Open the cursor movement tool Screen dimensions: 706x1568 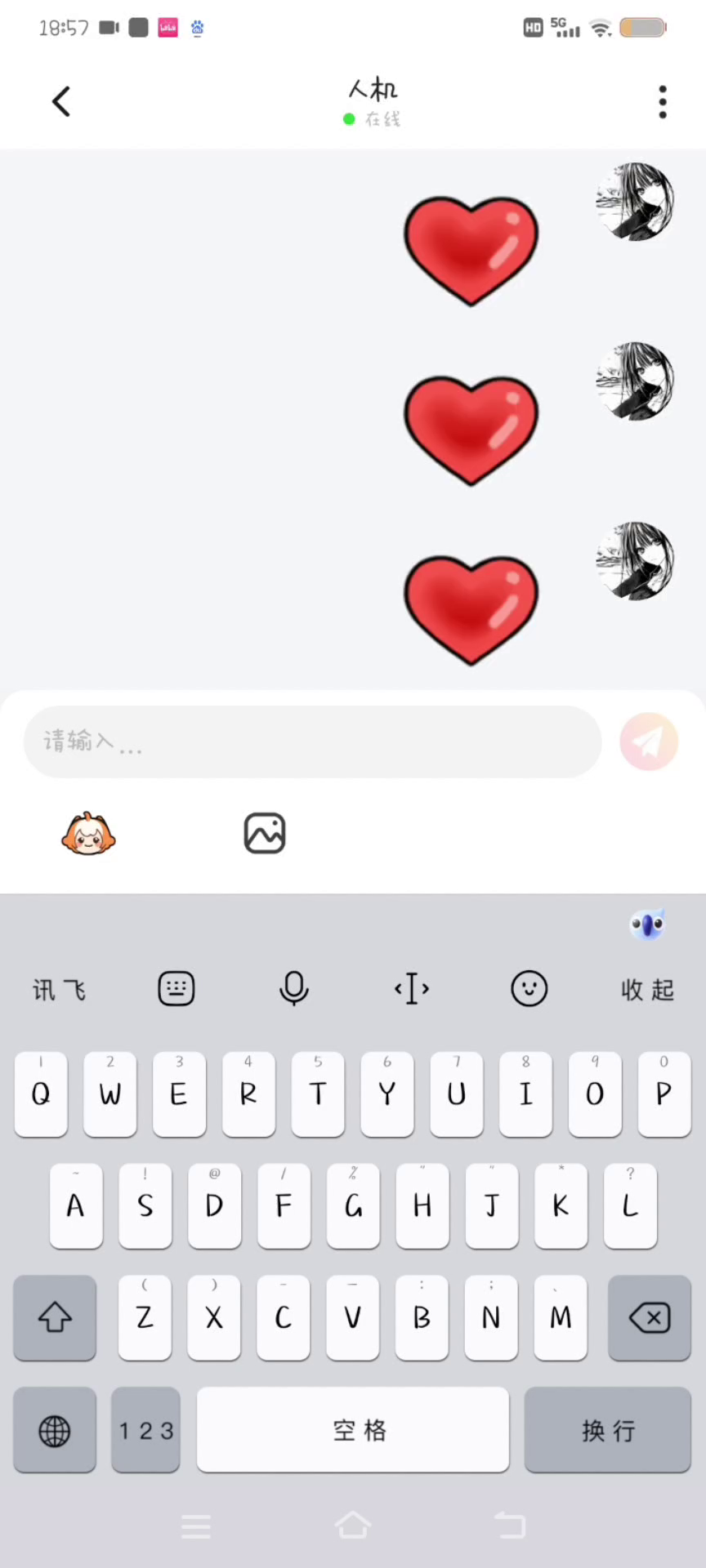point(412,989)
